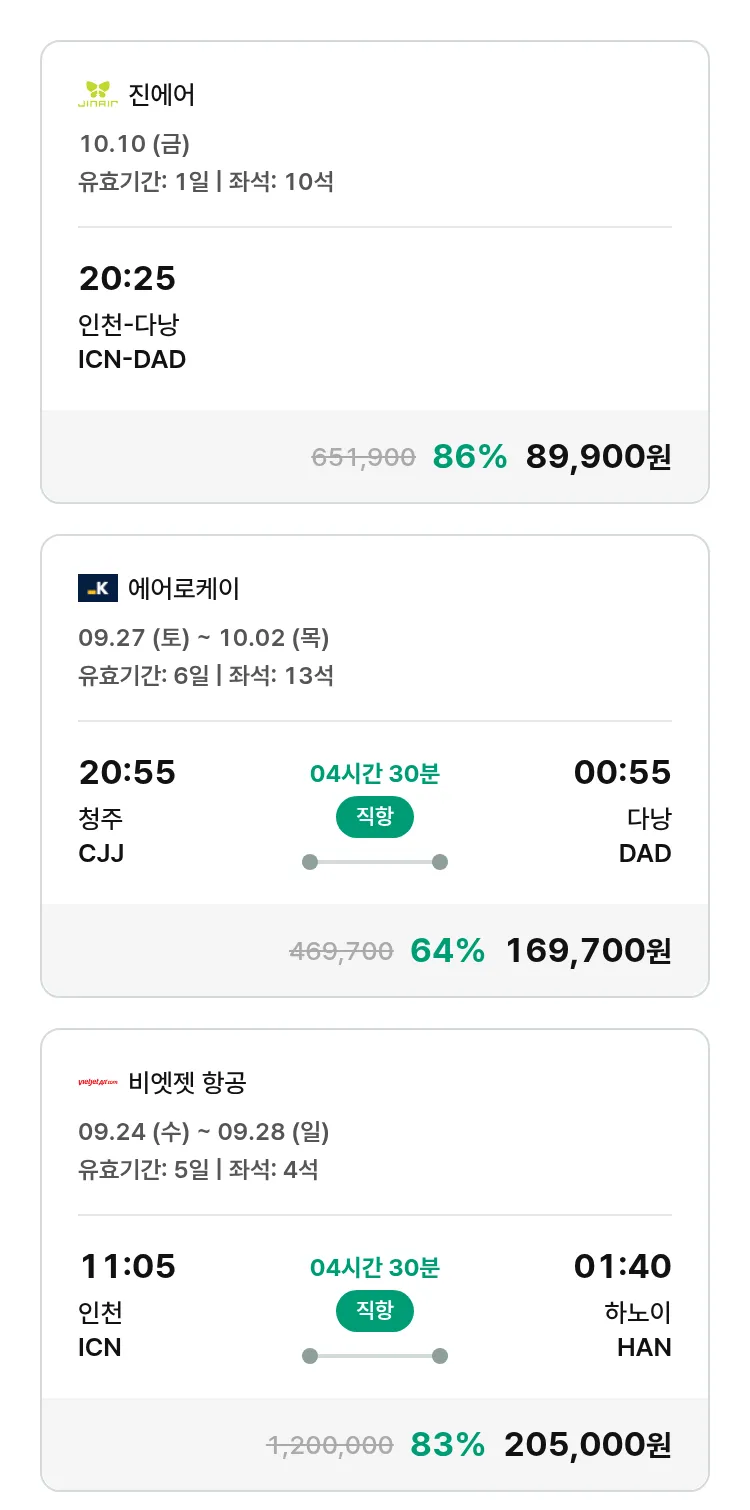The image size is (750, 1510).
Task: Click the 직항 badge on the Aero K flight
Action: [x=374, y=817]
